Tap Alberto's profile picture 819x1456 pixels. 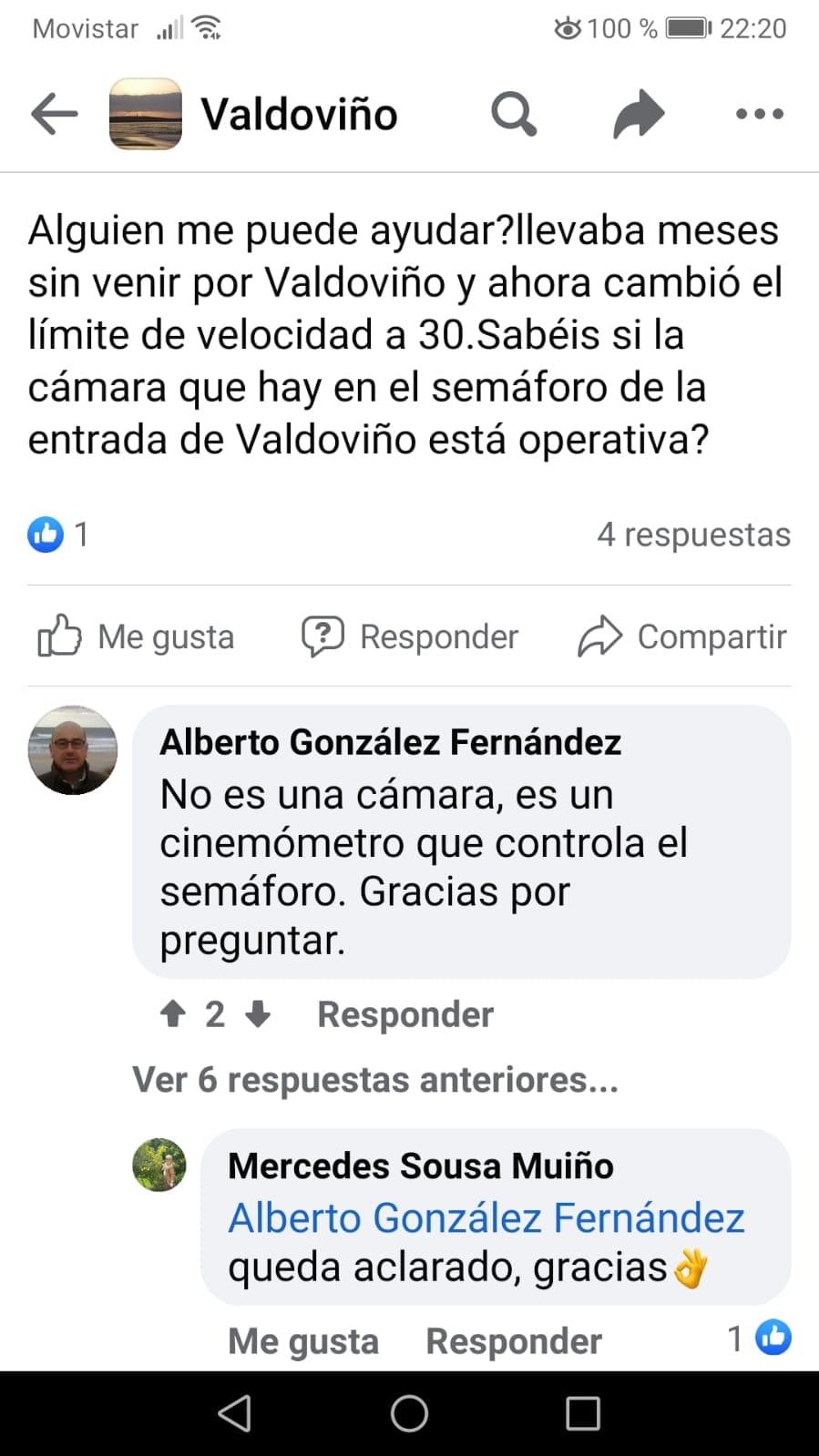pyautogui.click(x=73, y=751)
